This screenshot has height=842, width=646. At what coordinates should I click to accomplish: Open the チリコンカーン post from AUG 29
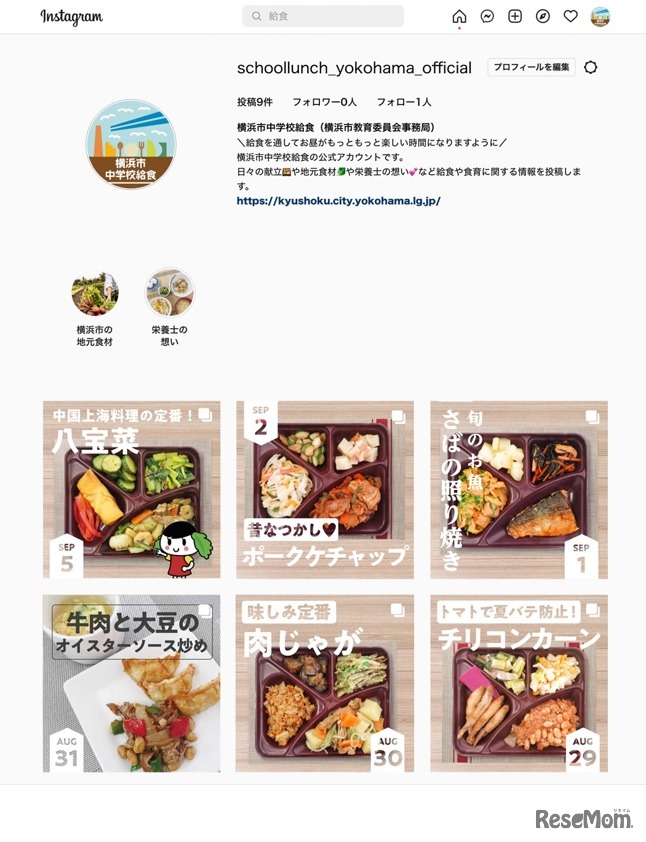518,683
